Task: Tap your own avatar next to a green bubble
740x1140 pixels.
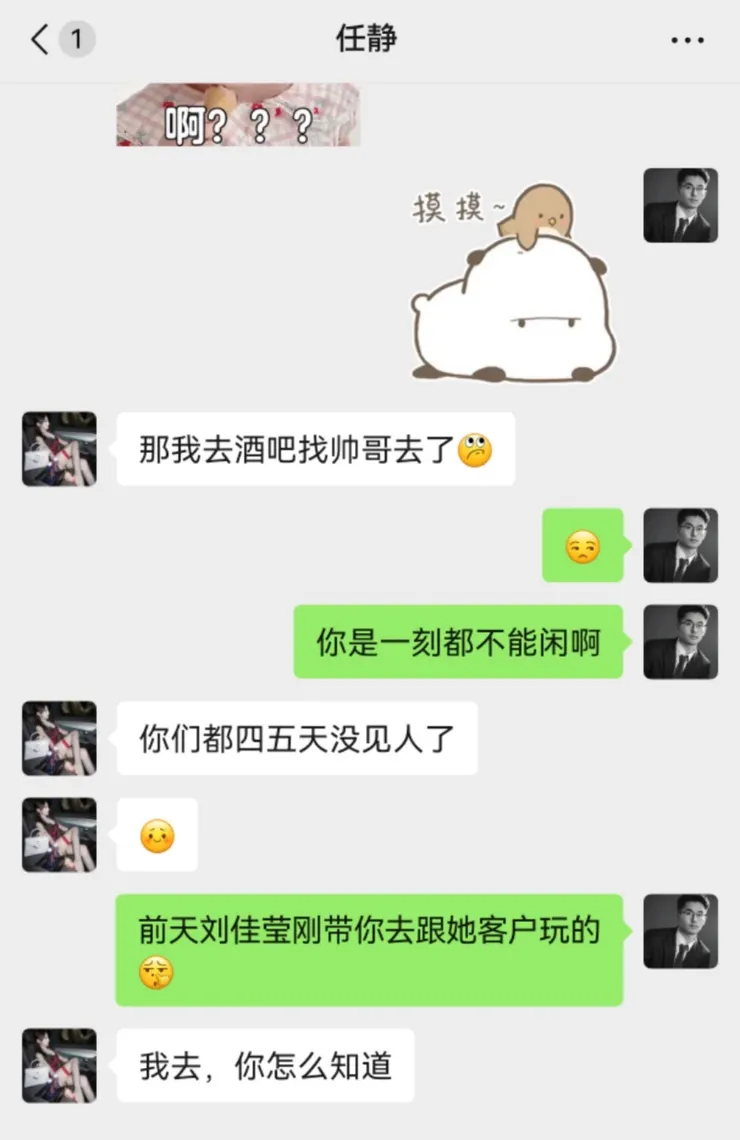Action: coord(681,643)
